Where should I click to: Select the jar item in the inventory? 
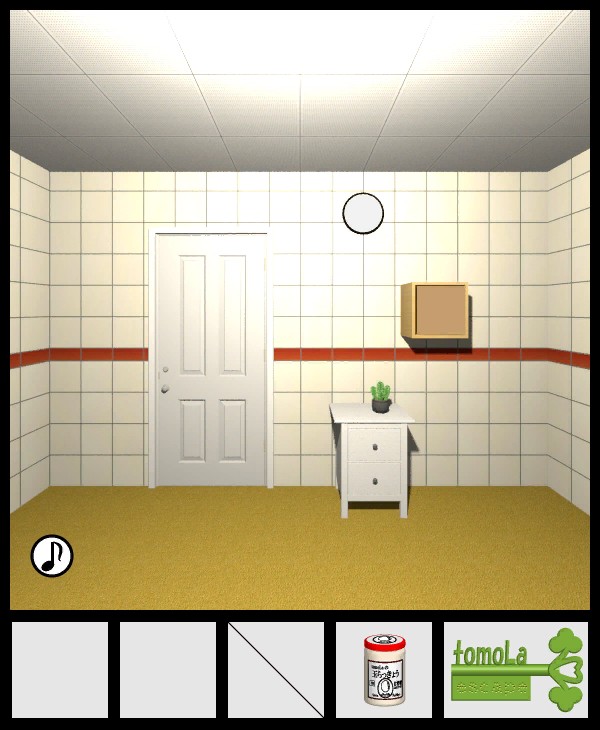(x=383, y=669)
